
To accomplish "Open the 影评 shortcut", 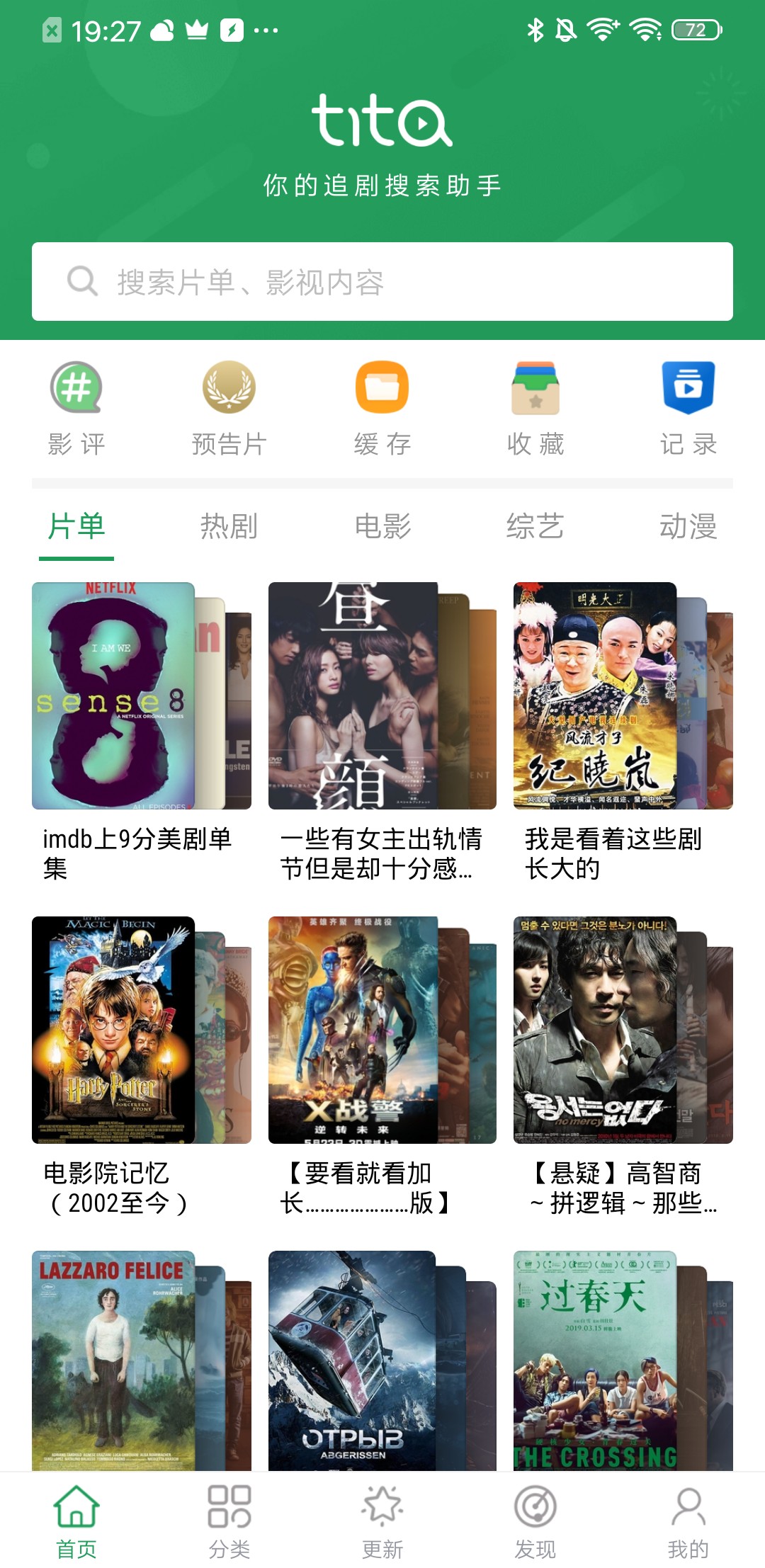I will pyautogui.click(x=76, y=407).
